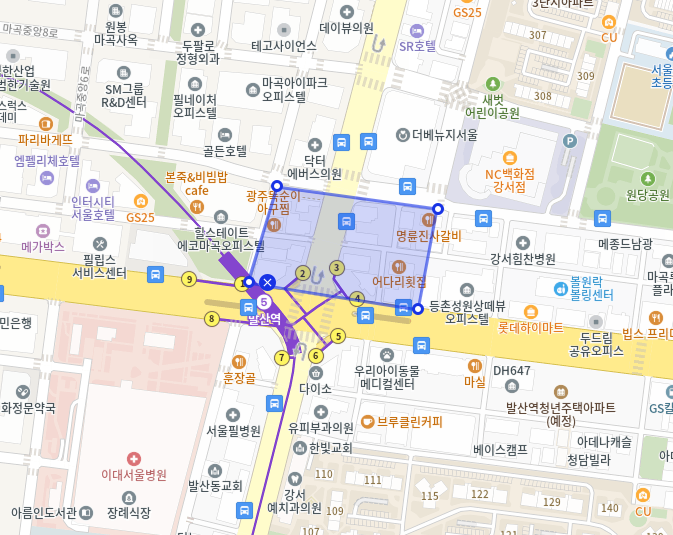This screenshot has width=673, height=535.
Task: Tap subway exit number 5 marker
Action: 338,336
